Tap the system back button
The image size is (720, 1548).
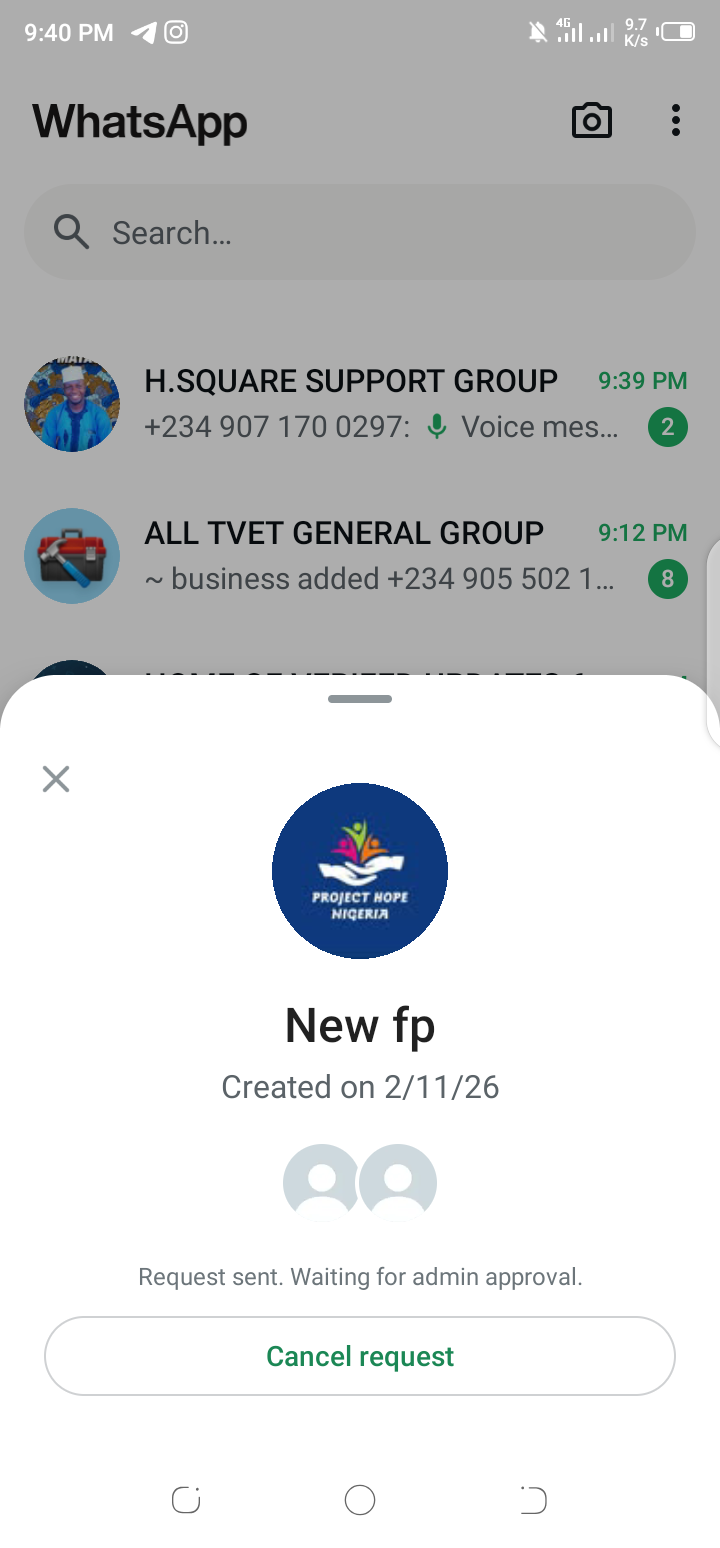(533, 1500)
